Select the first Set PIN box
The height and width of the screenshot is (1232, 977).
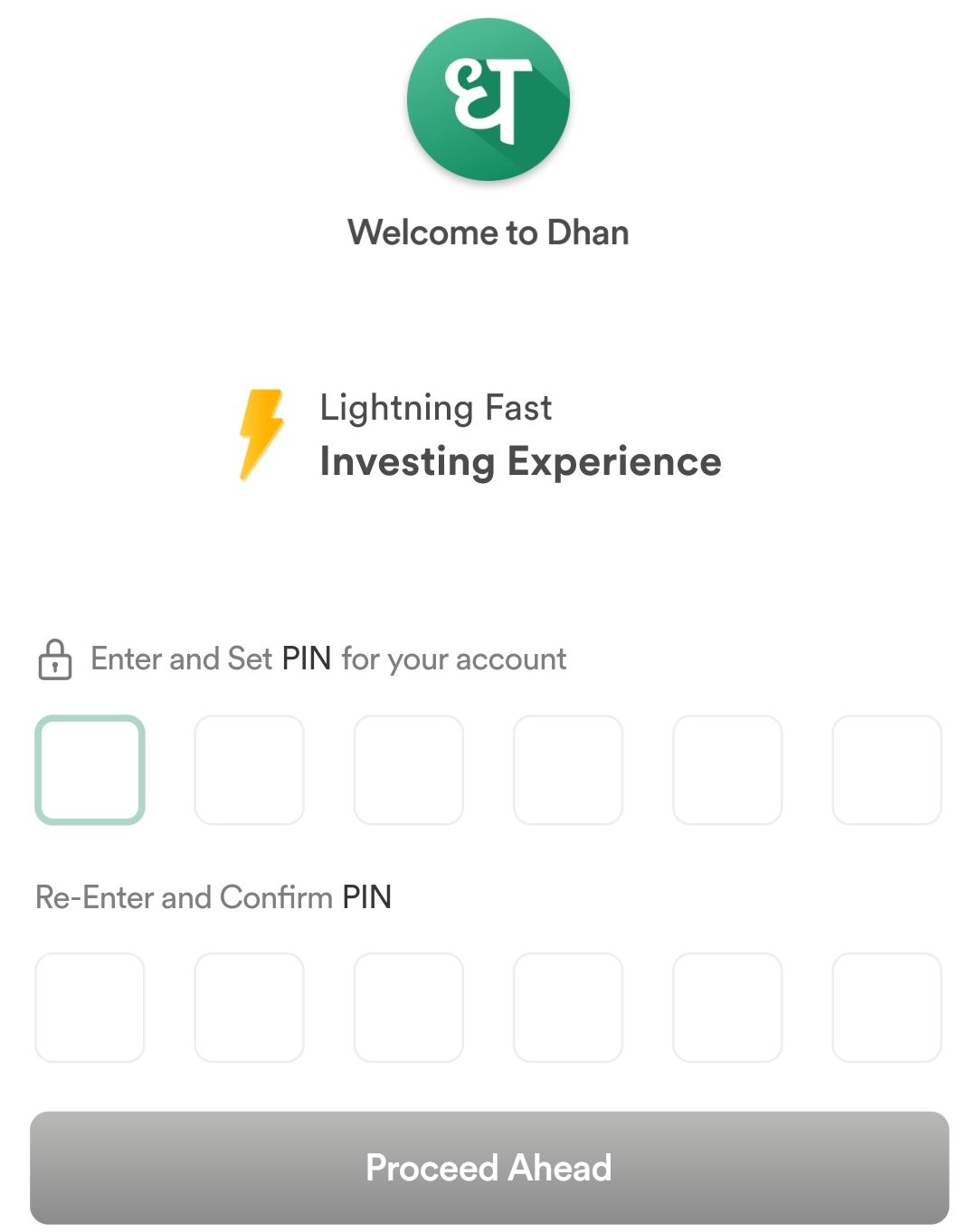tap(89, 771)
